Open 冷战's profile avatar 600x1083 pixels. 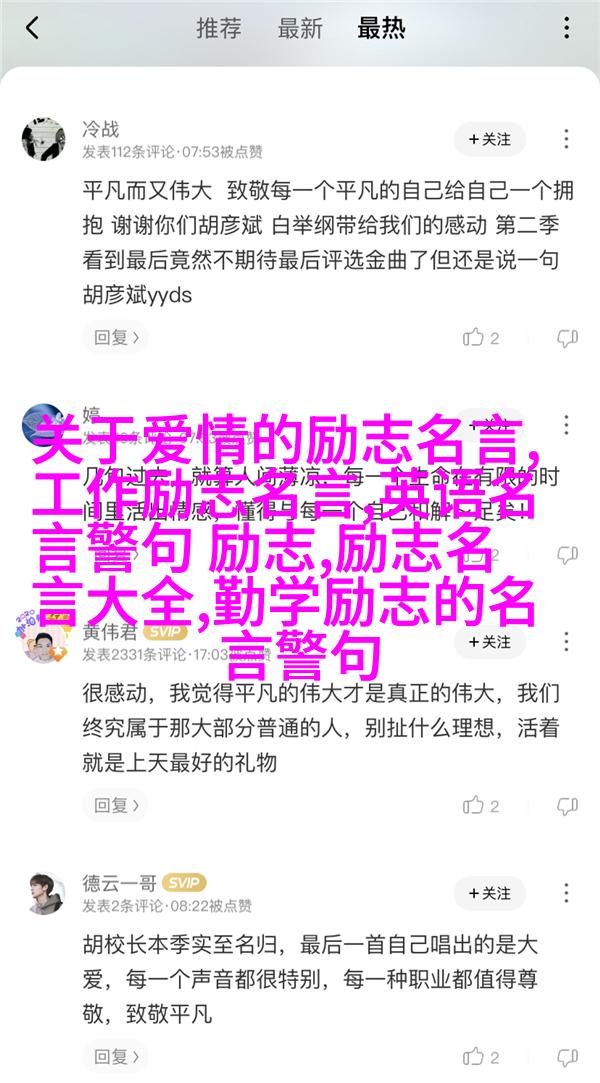[x=44, y=139]
